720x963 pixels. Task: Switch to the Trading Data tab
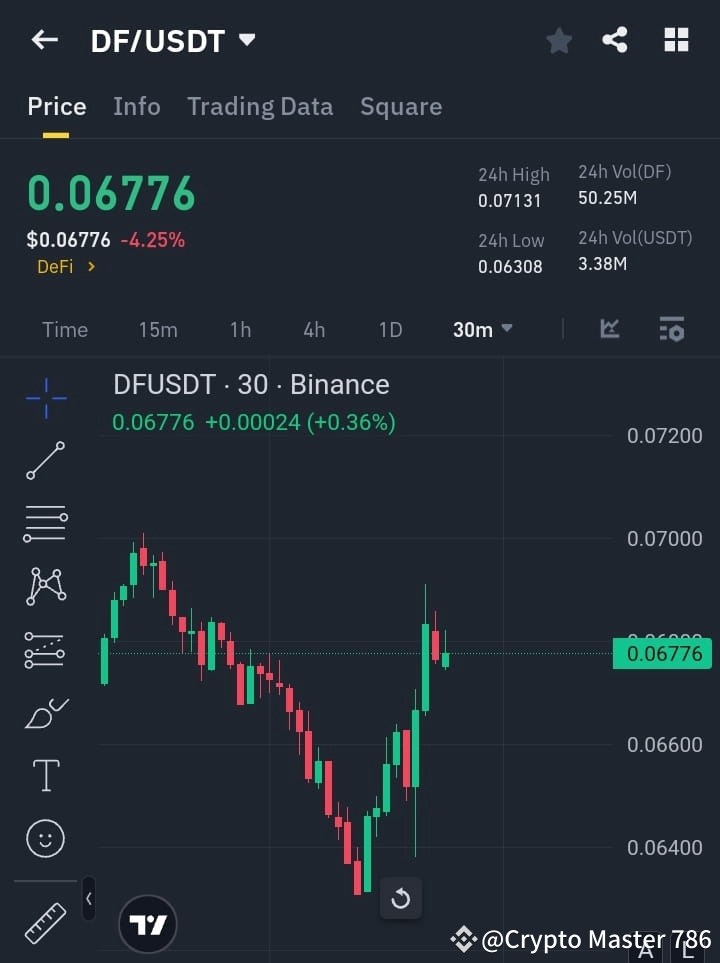pos(260,106)
